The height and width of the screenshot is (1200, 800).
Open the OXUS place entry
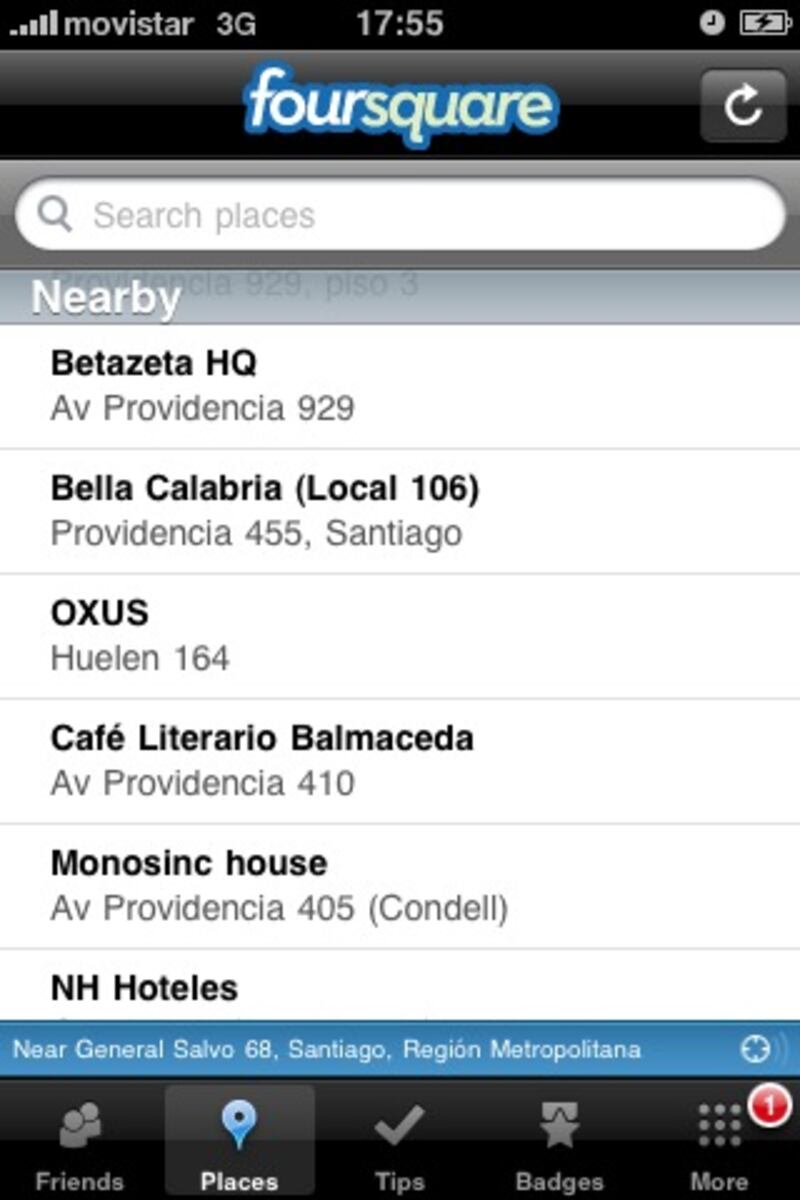pos(400,635)
